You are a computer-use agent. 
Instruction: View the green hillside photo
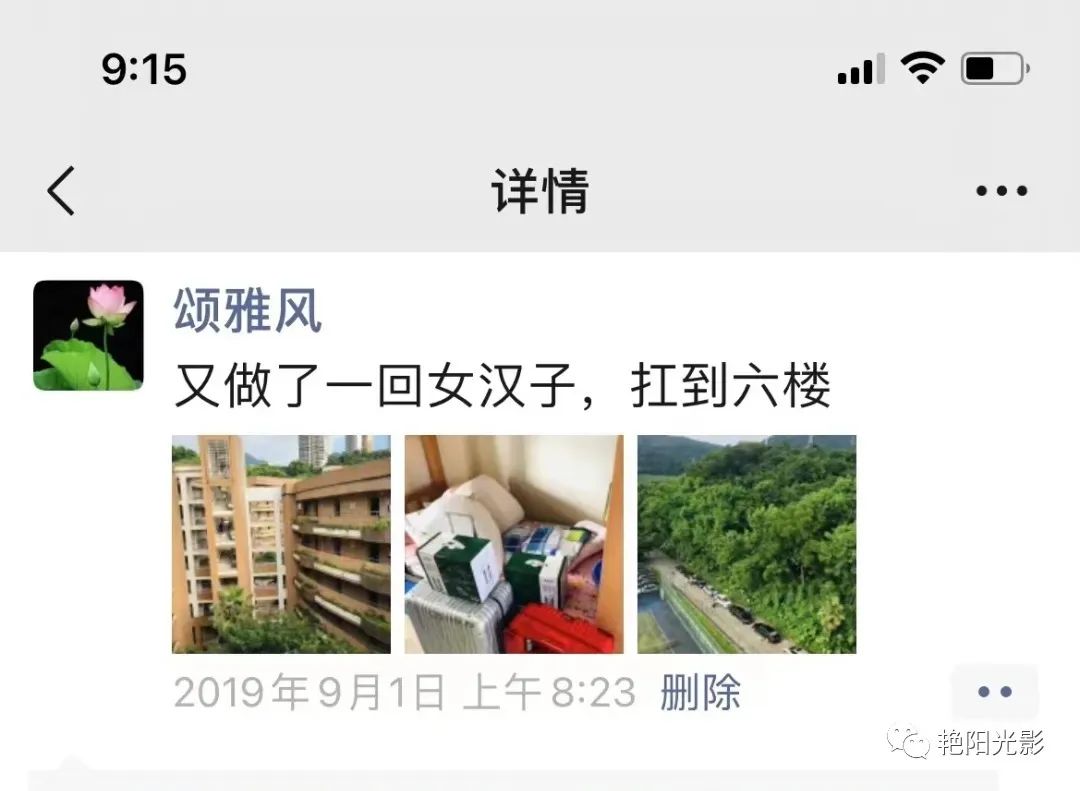pos(747,544)
